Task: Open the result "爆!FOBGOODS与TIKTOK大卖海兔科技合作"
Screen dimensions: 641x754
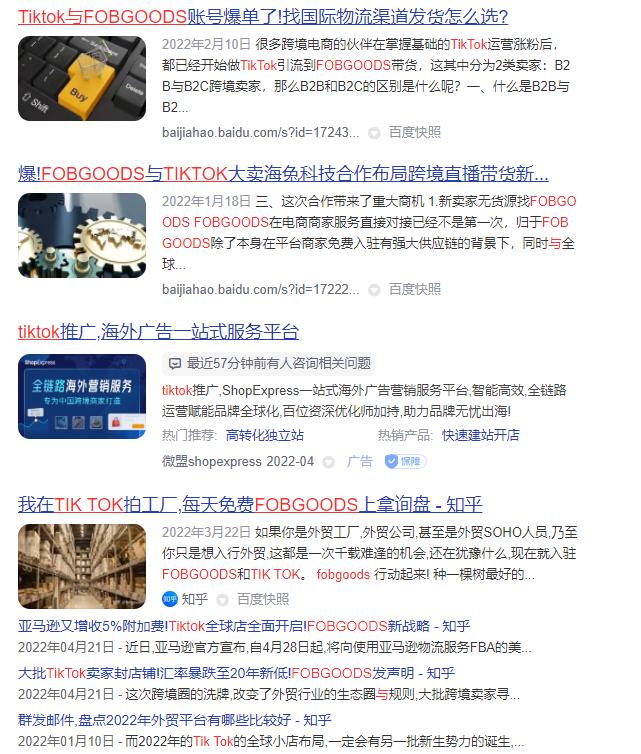Action: (283, 172)
